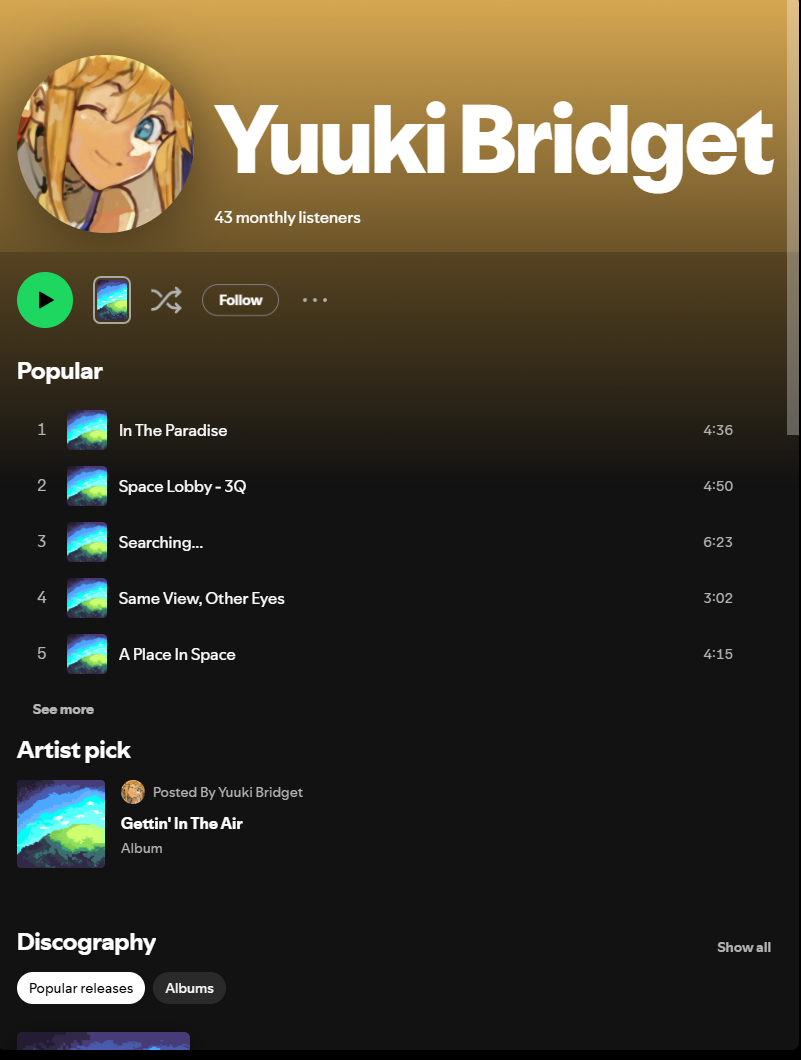Play Same View, Other Eyes
801x1060 pixels.
pyautogui.click(x=202, y=598)
